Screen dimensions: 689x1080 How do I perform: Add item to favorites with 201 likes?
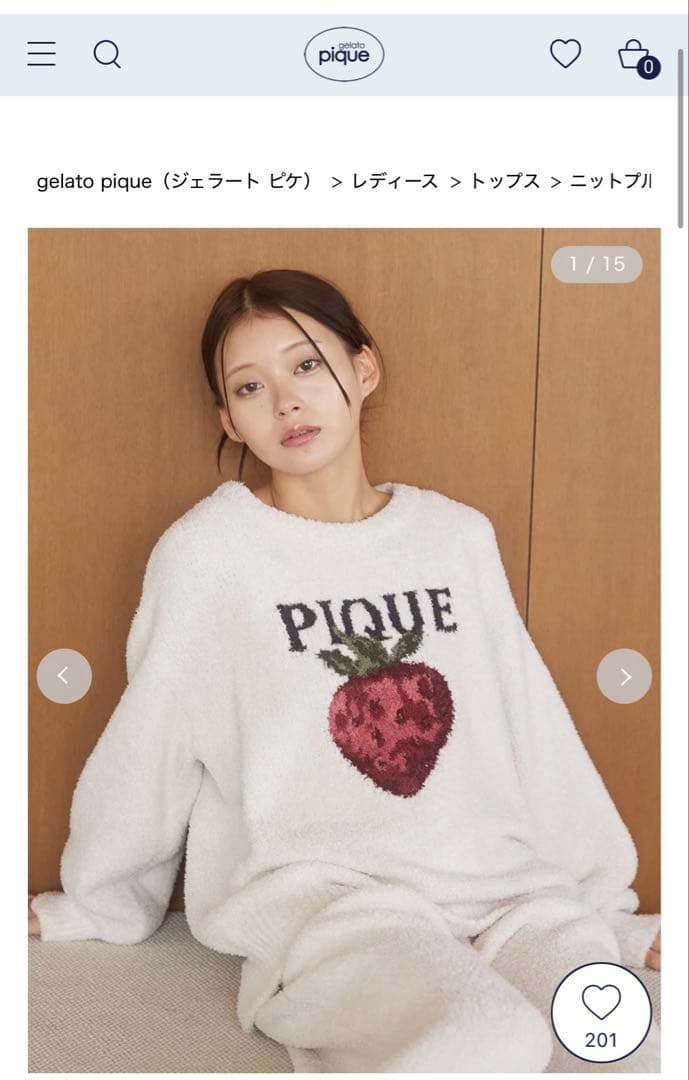[x=601, y=1012]
